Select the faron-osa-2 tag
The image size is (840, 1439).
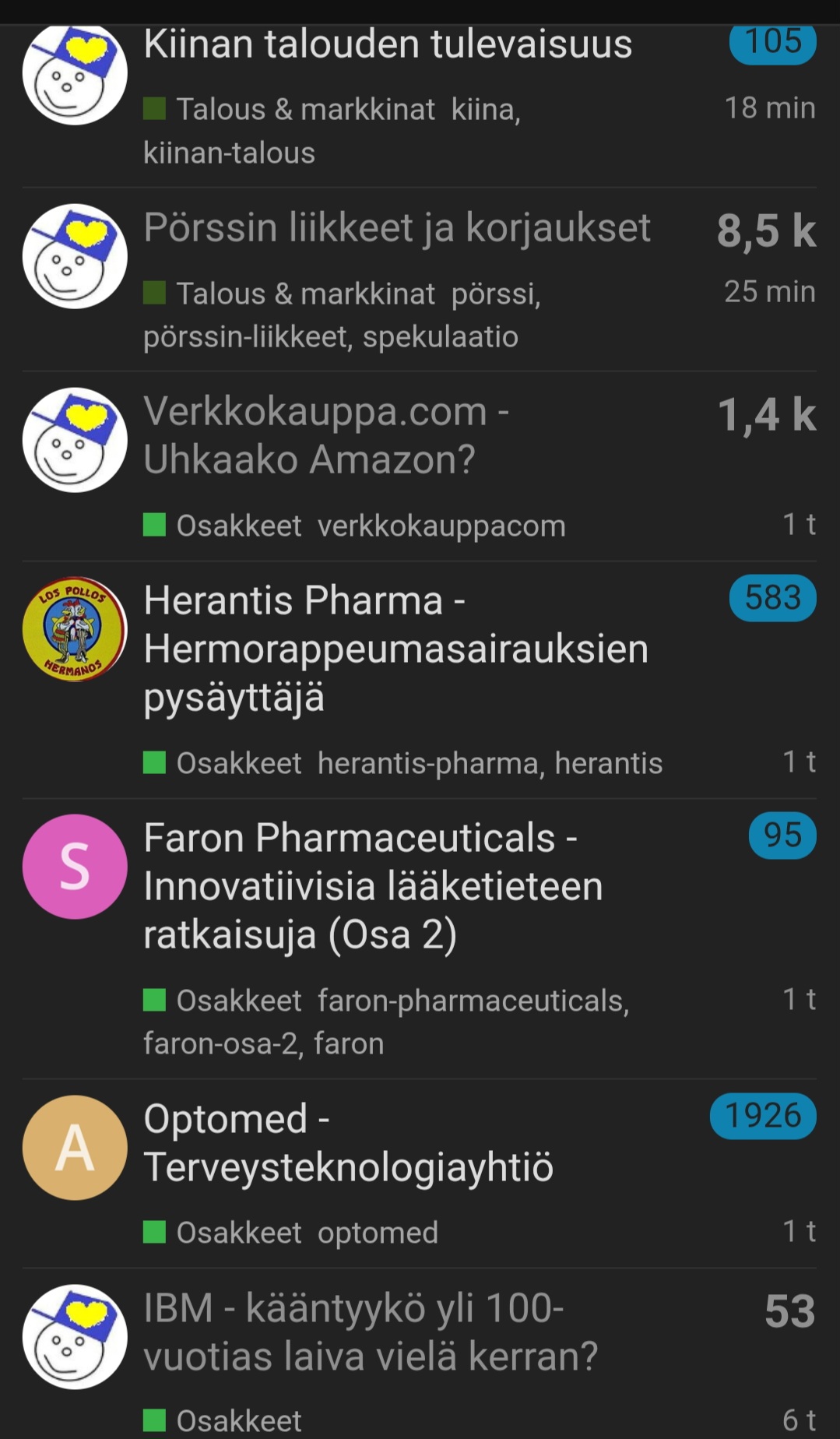point(221,1044)
